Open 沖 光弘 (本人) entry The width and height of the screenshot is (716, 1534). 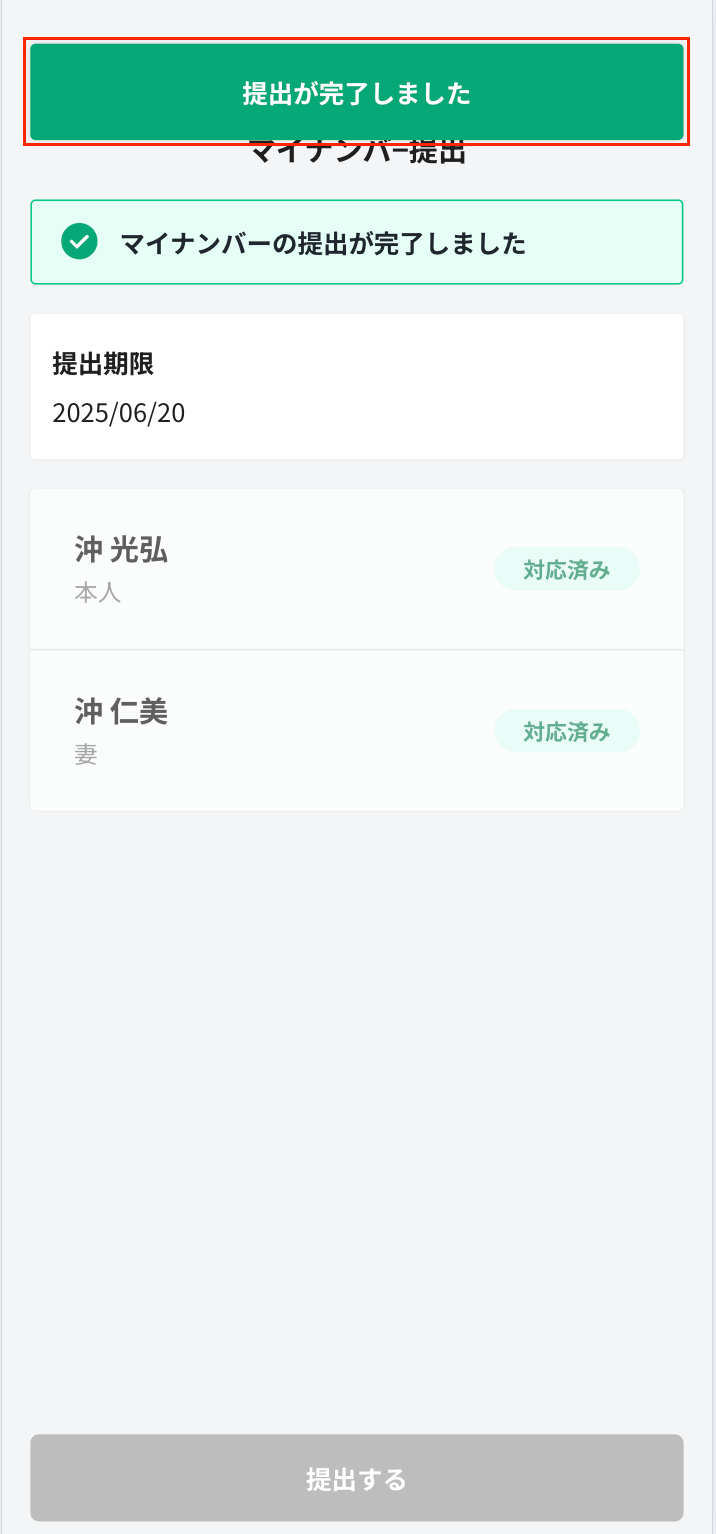tap(356, 570)
